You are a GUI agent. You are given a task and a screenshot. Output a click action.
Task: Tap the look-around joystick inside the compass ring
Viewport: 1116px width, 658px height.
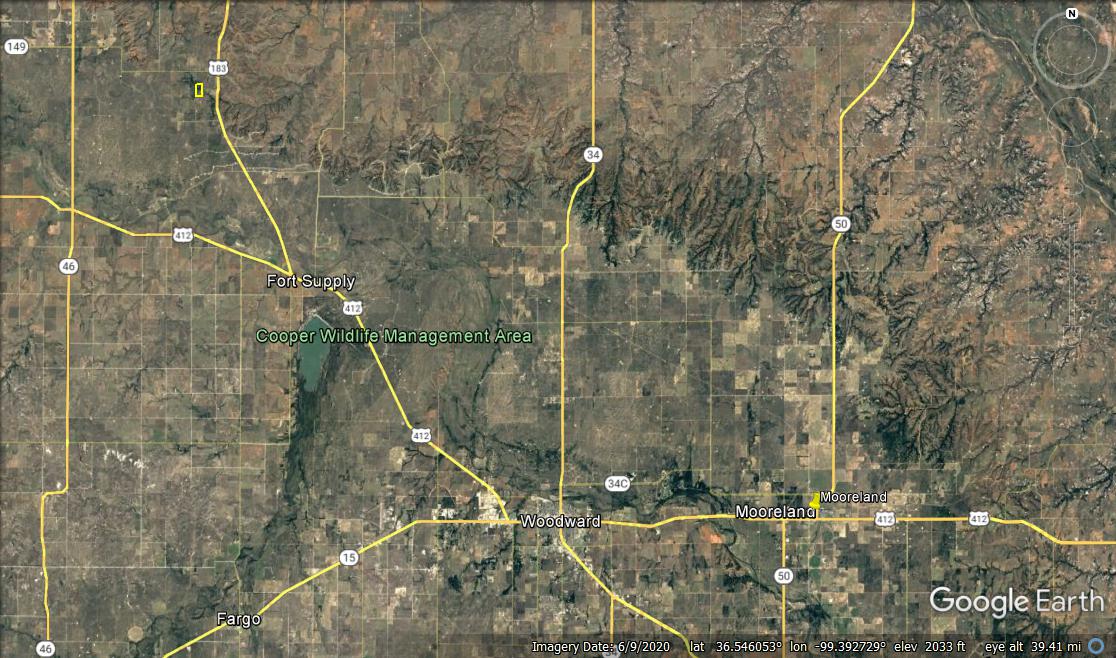(1071, 49)
